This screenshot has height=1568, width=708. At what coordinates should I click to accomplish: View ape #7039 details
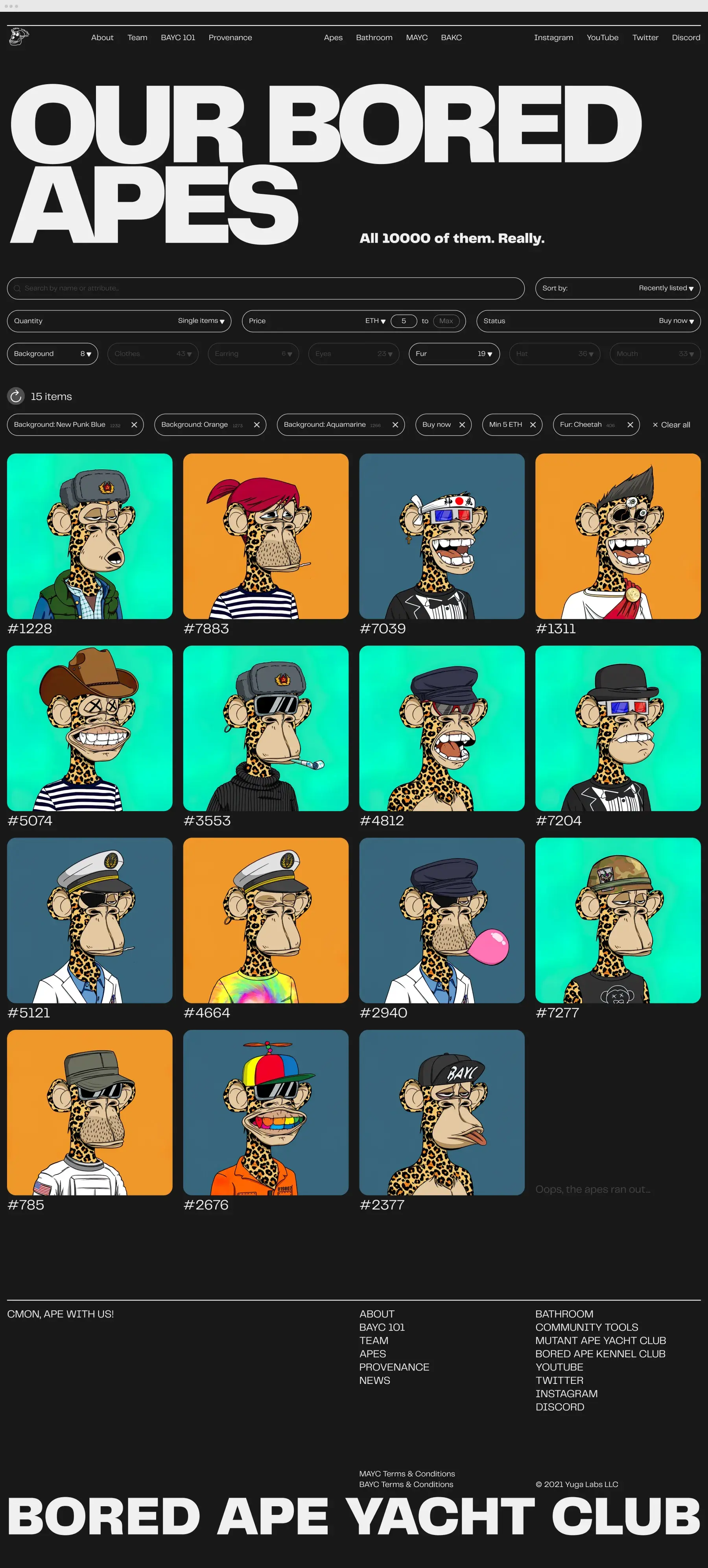(441, 536)
